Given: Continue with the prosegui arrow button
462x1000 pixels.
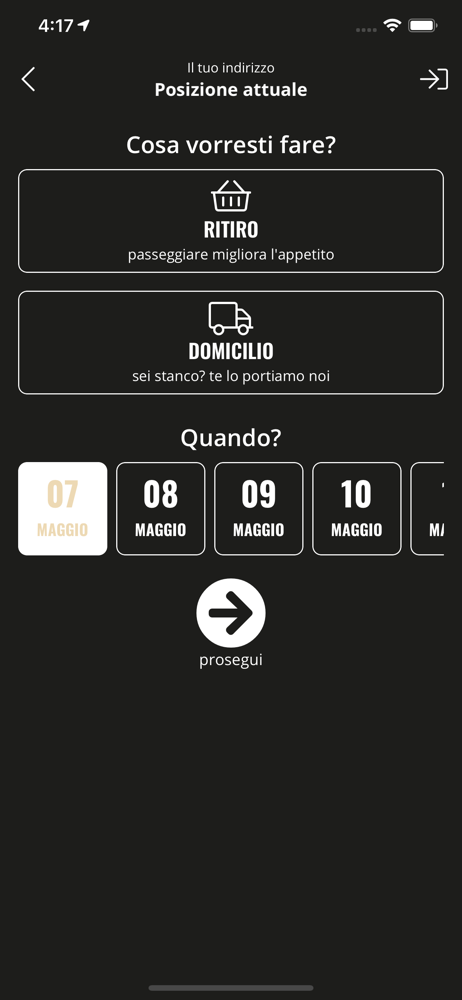Looking at the screenshot, I should click(231, 613).
